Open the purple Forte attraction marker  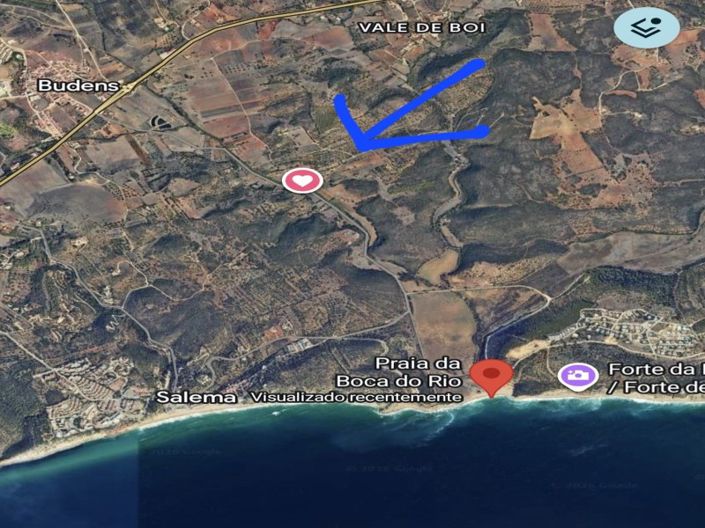578,376
